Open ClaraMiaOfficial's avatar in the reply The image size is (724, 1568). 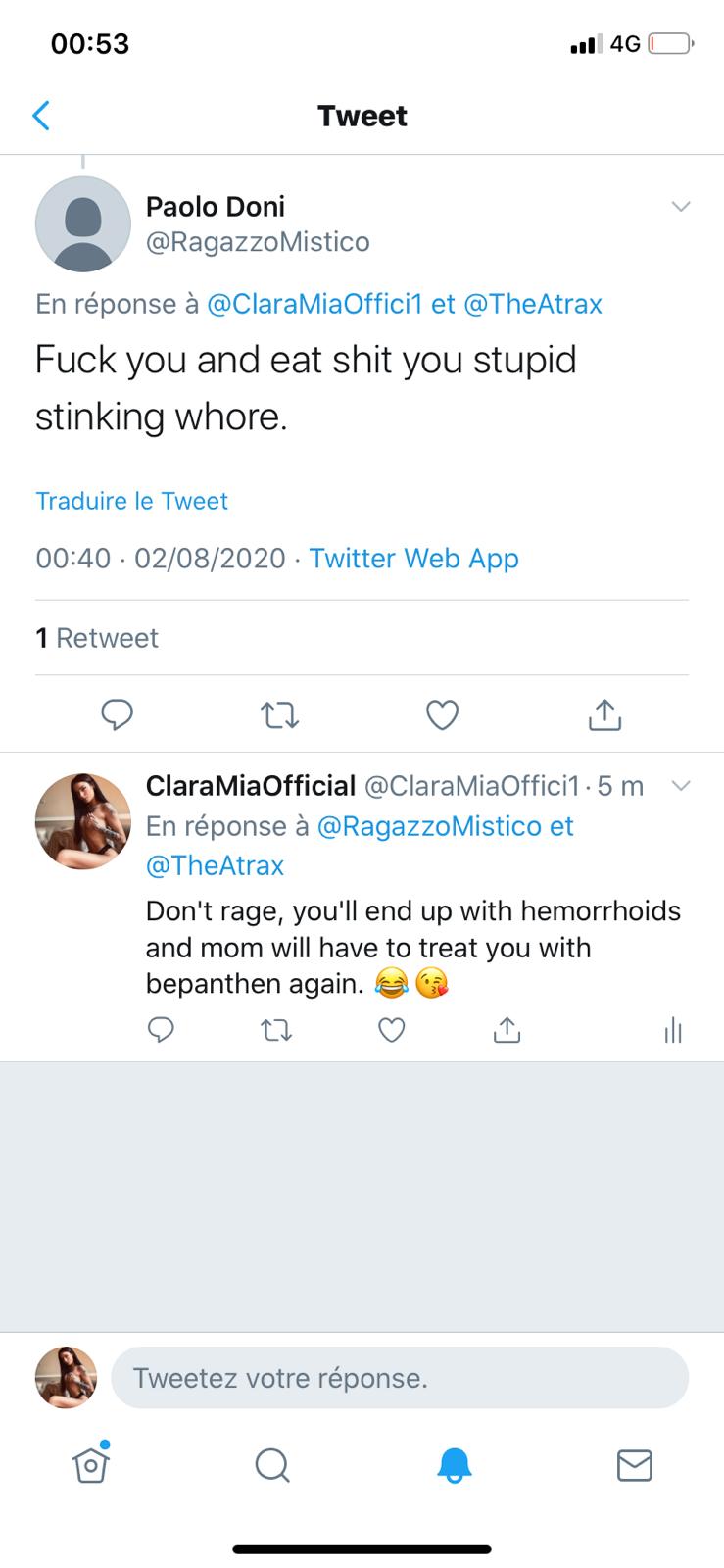click(x=83, y=821)
